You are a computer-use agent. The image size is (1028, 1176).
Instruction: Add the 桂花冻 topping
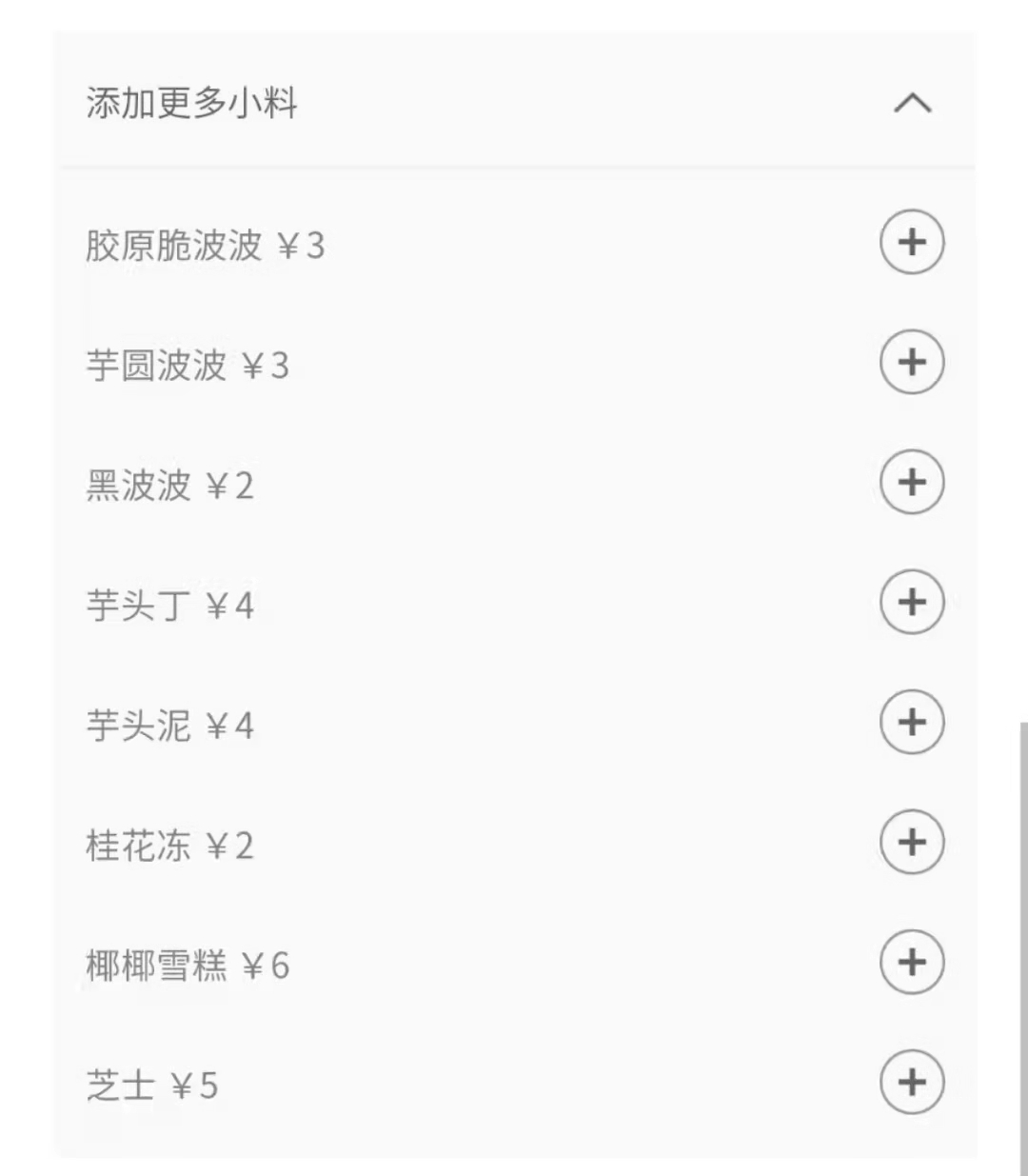912,842
